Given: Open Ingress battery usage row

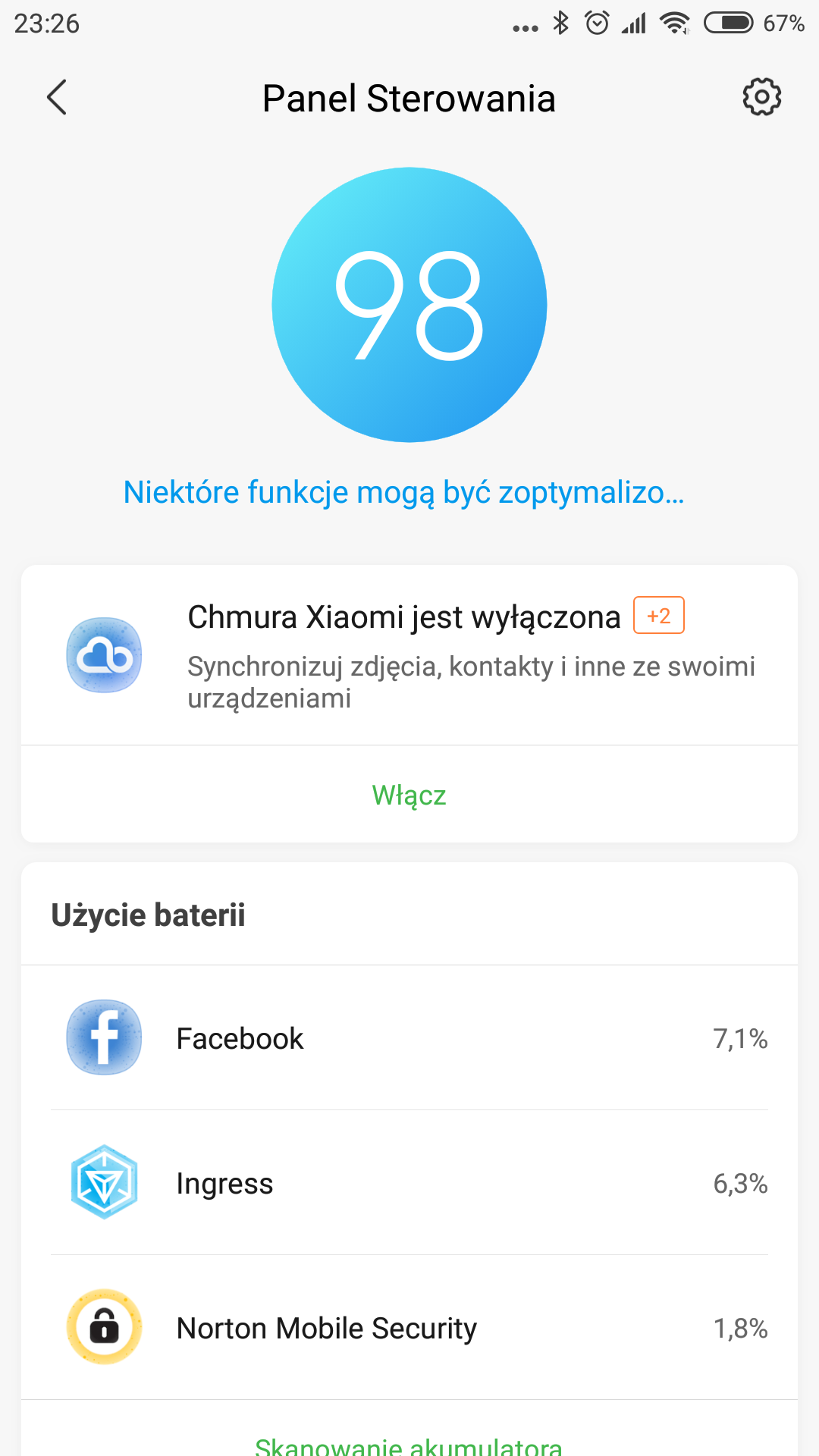Looking at the screenshot, I should 409,1183.
